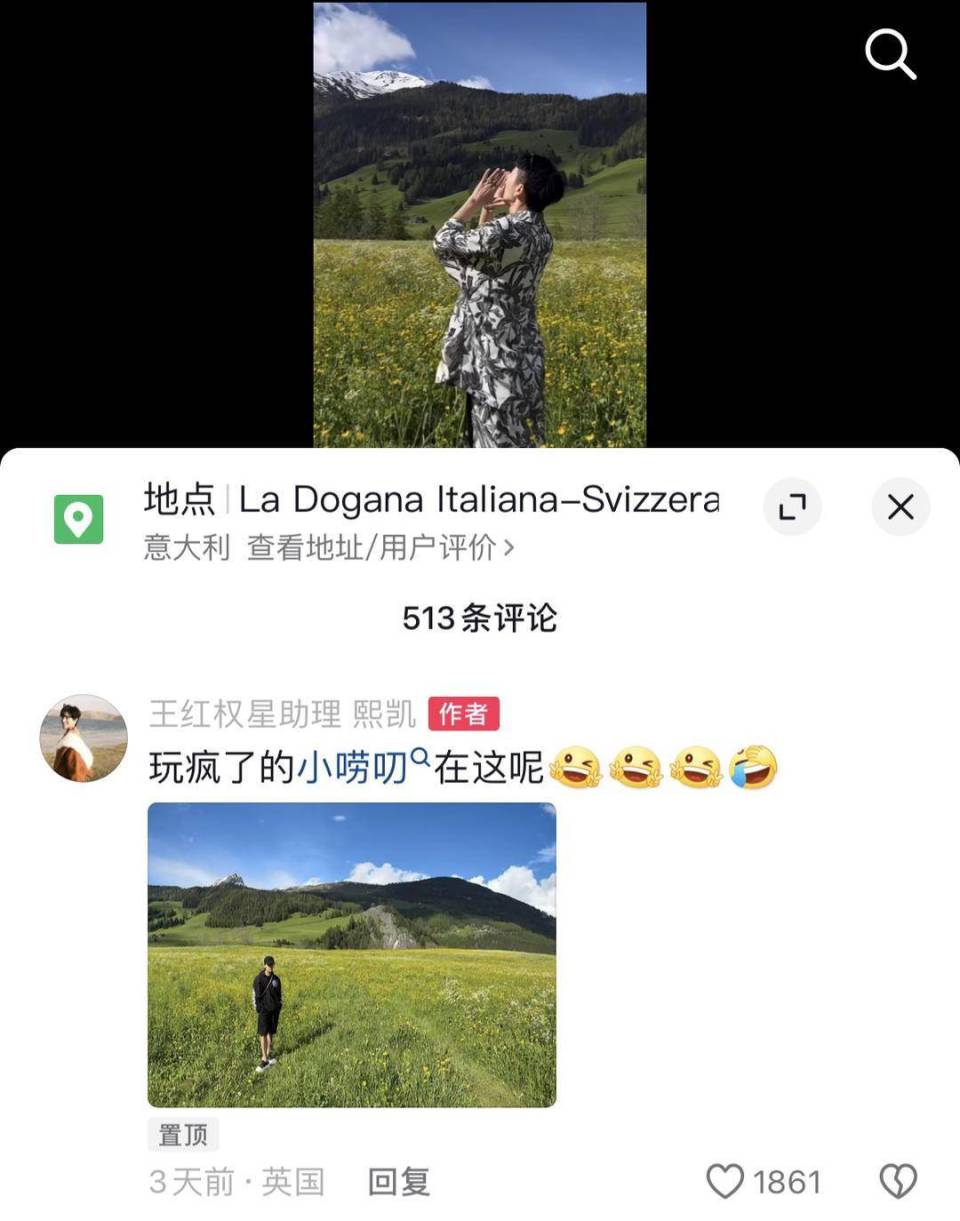View address and user reviews (查看地址/用户评价)

tap(380, 547)
